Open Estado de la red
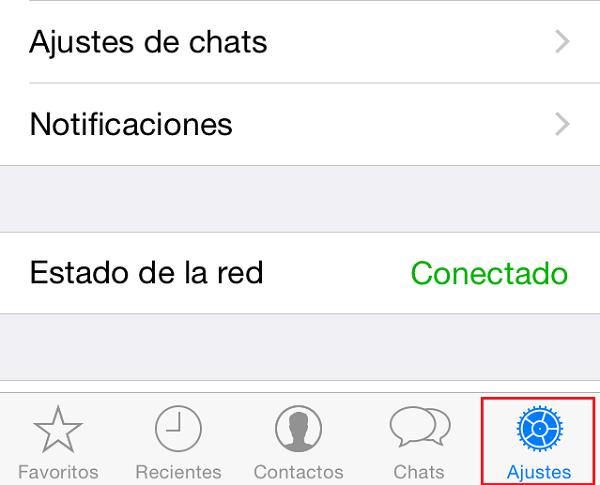 click(x=300, y=273)
